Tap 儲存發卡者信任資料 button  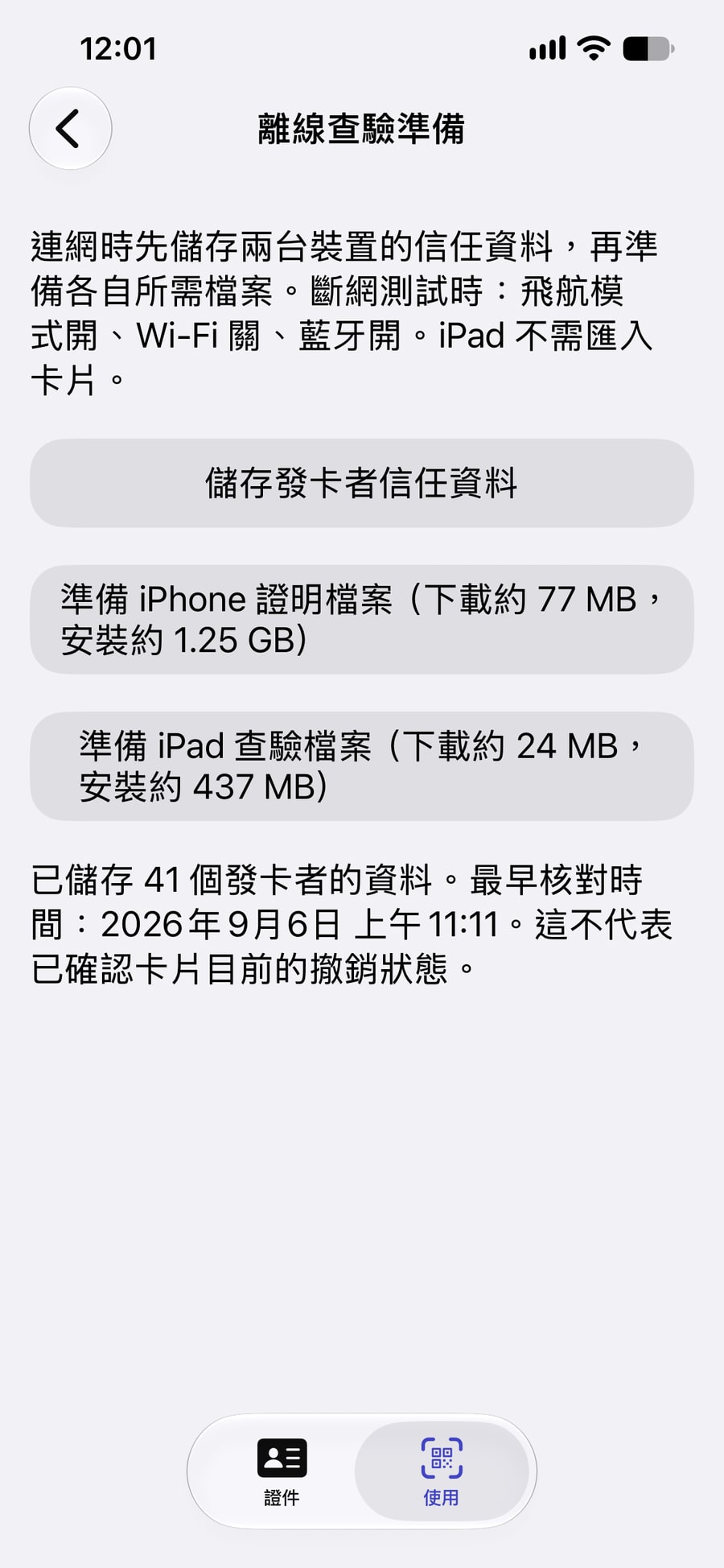coord(362,483)
